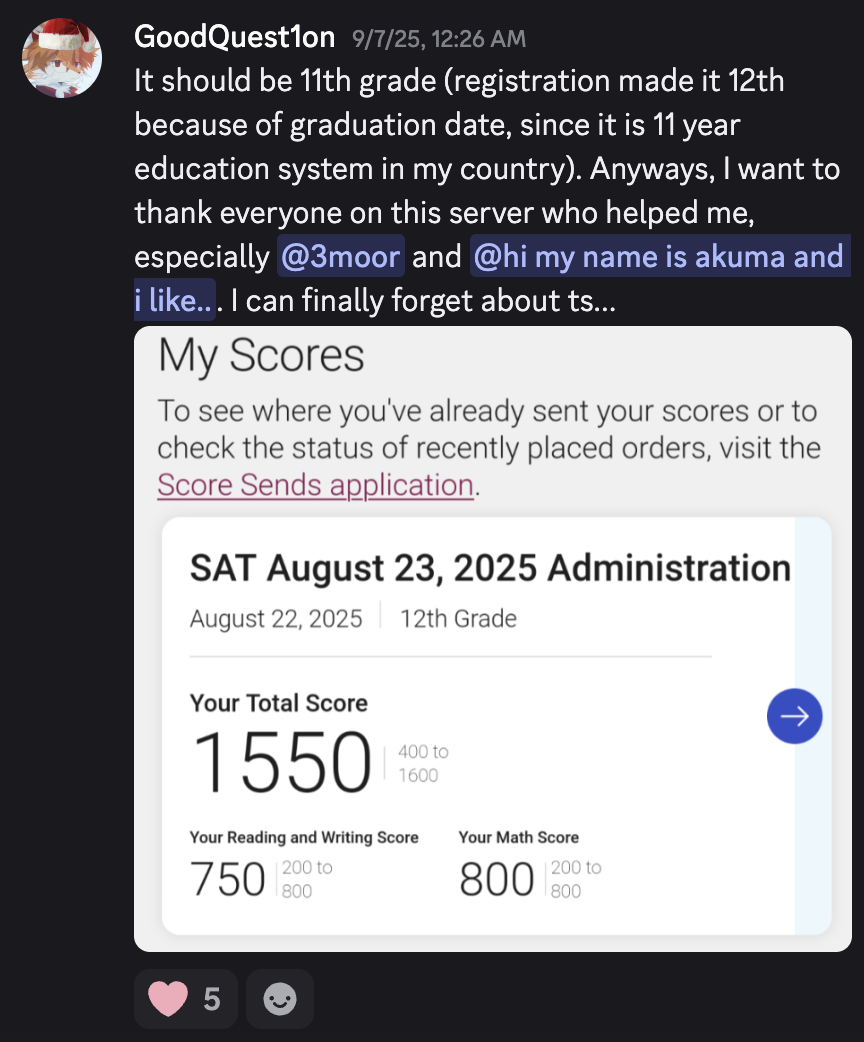Select the Math Score 800
The image size is (864, 1042).
pyautogui.click(x=493, y=879)
